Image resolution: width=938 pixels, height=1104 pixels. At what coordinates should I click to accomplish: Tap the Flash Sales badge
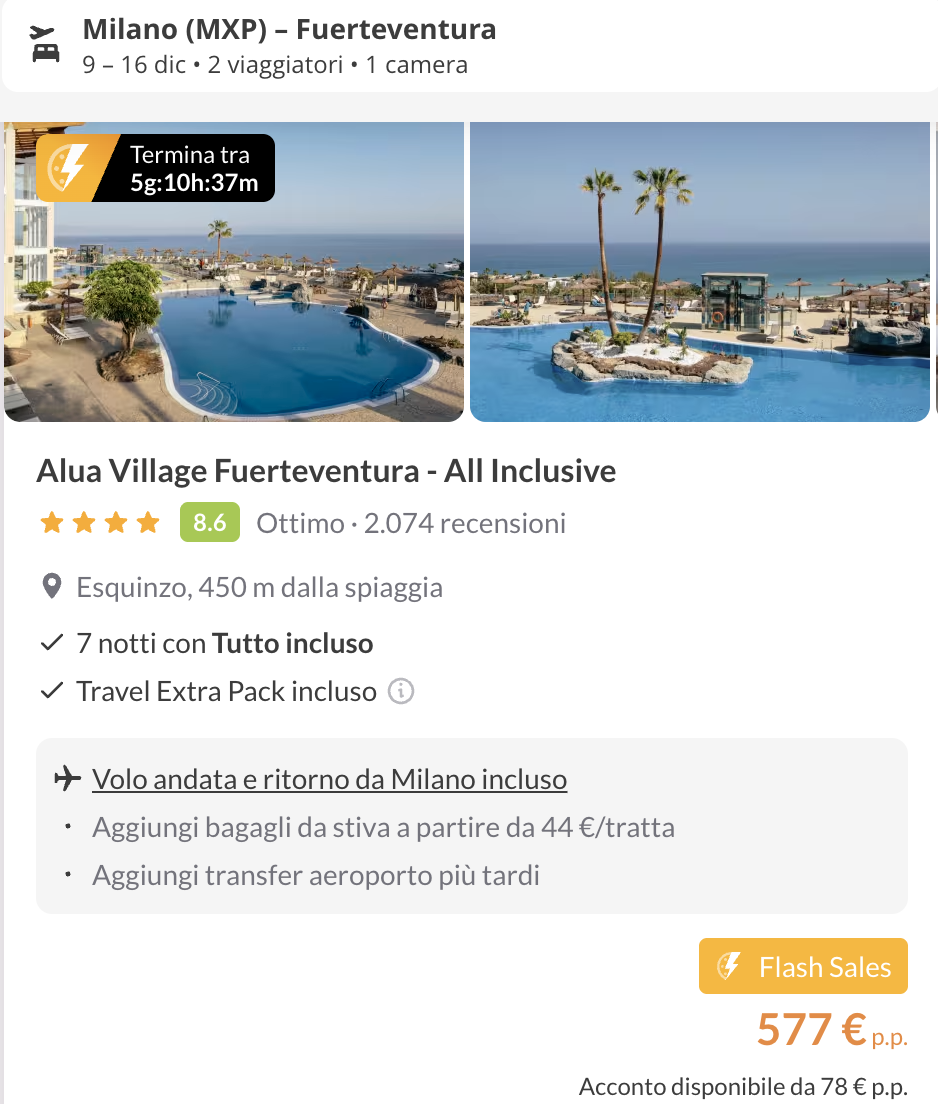[x=803, y=966]
